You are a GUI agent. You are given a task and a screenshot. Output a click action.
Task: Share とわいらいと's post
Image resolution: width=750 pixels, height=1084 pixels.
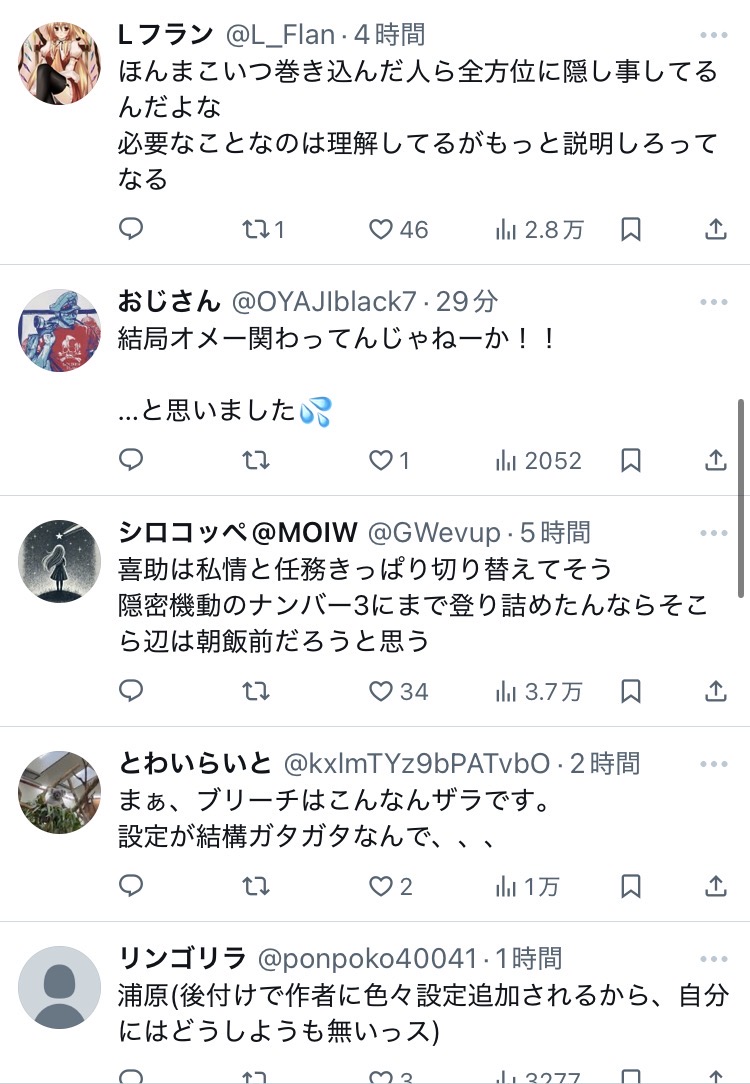(x=716, y=886)
